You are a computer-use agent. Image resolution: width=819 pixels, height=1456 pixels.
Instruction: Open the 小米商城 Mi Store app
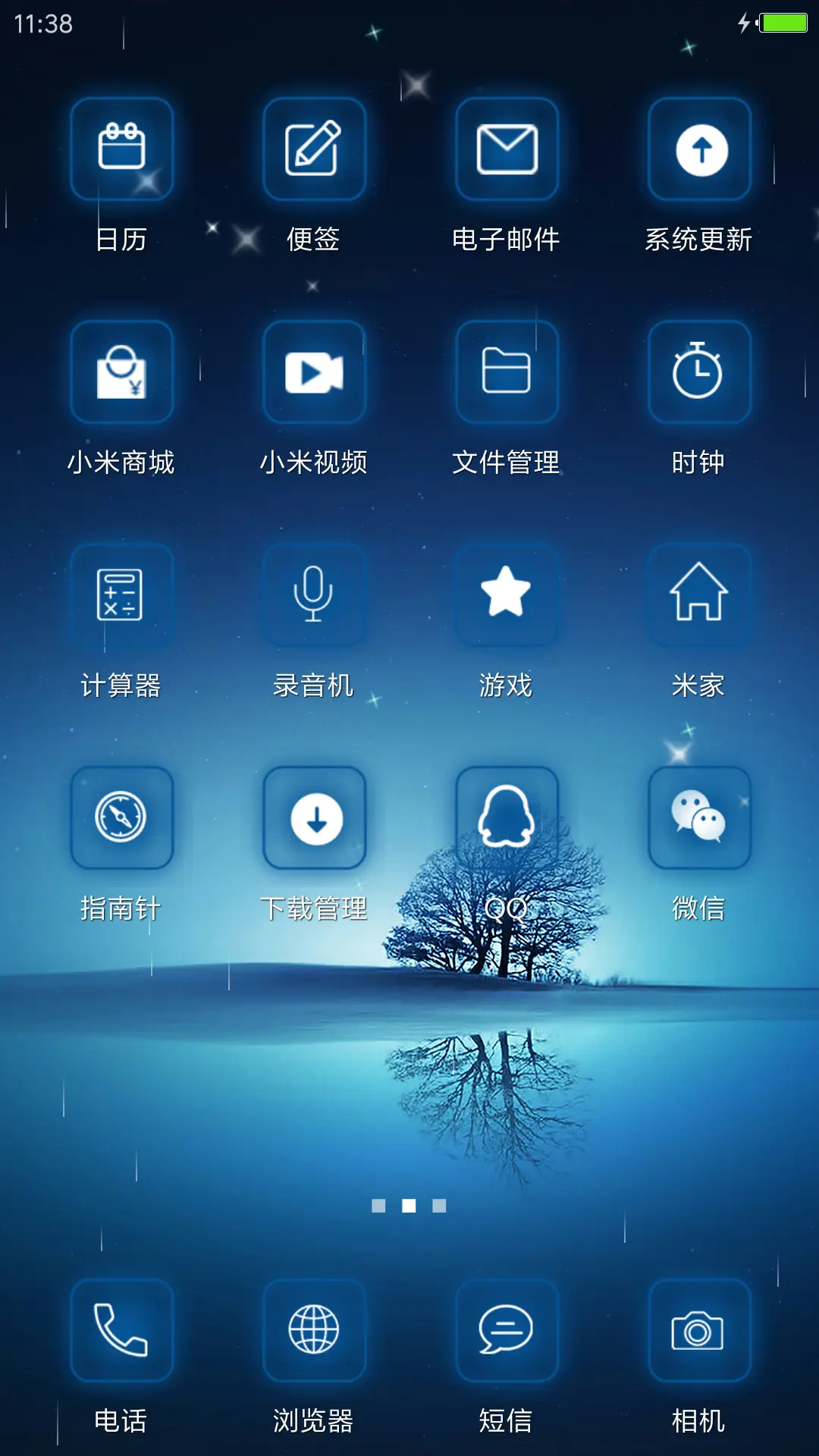click(123, 372)
